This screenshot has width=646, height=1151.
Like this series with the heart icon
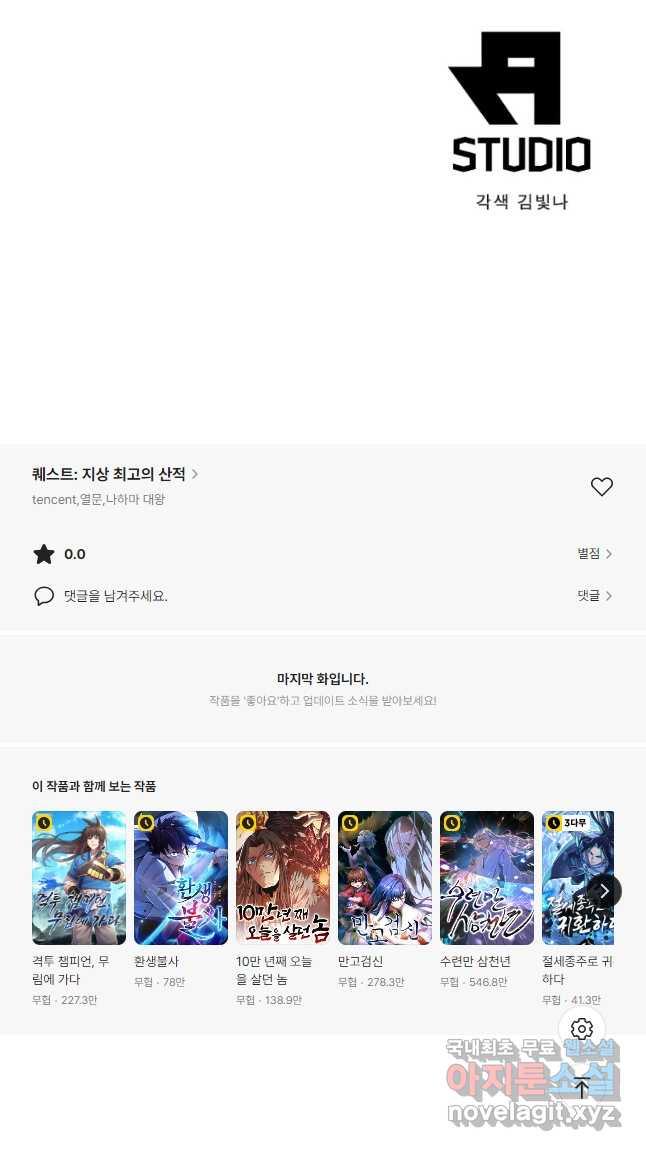point(601,487)
